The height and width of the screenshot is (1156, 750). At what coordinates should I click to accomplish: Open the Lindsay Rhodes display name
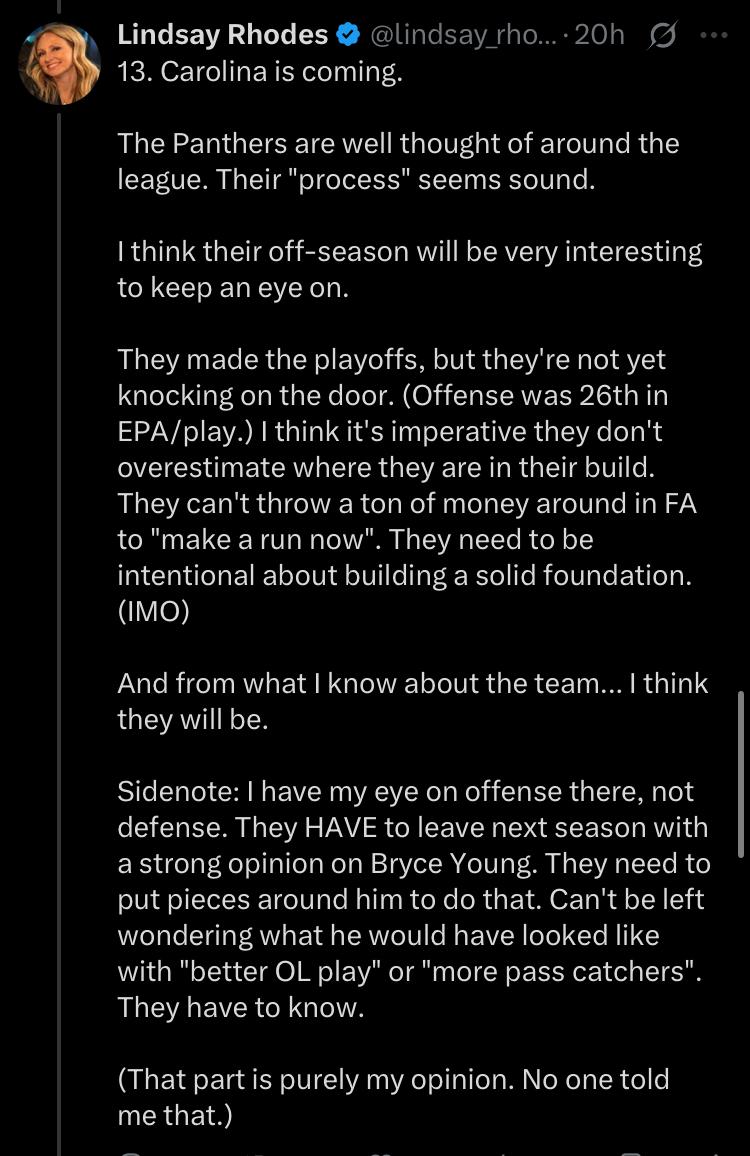pos(222,35)
